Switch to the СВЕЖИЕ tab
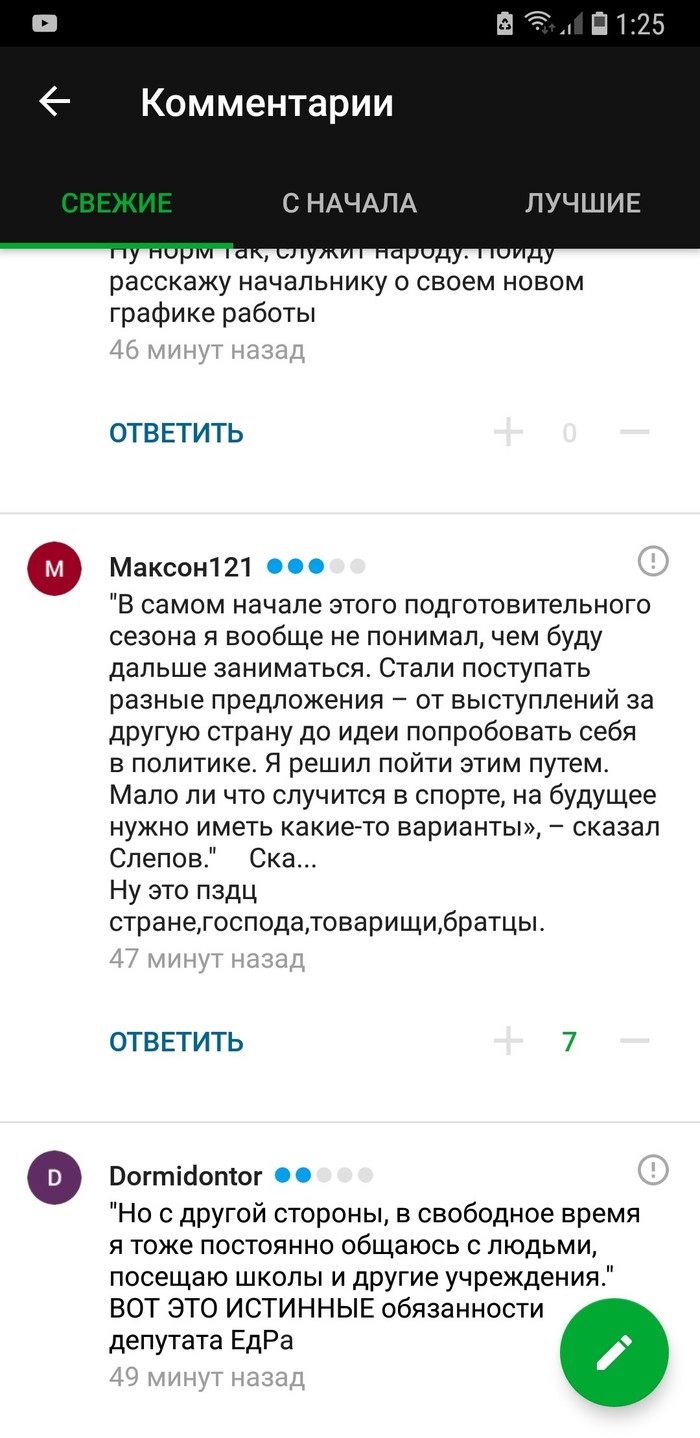The image size is (700, 1438). pos(117,203)
